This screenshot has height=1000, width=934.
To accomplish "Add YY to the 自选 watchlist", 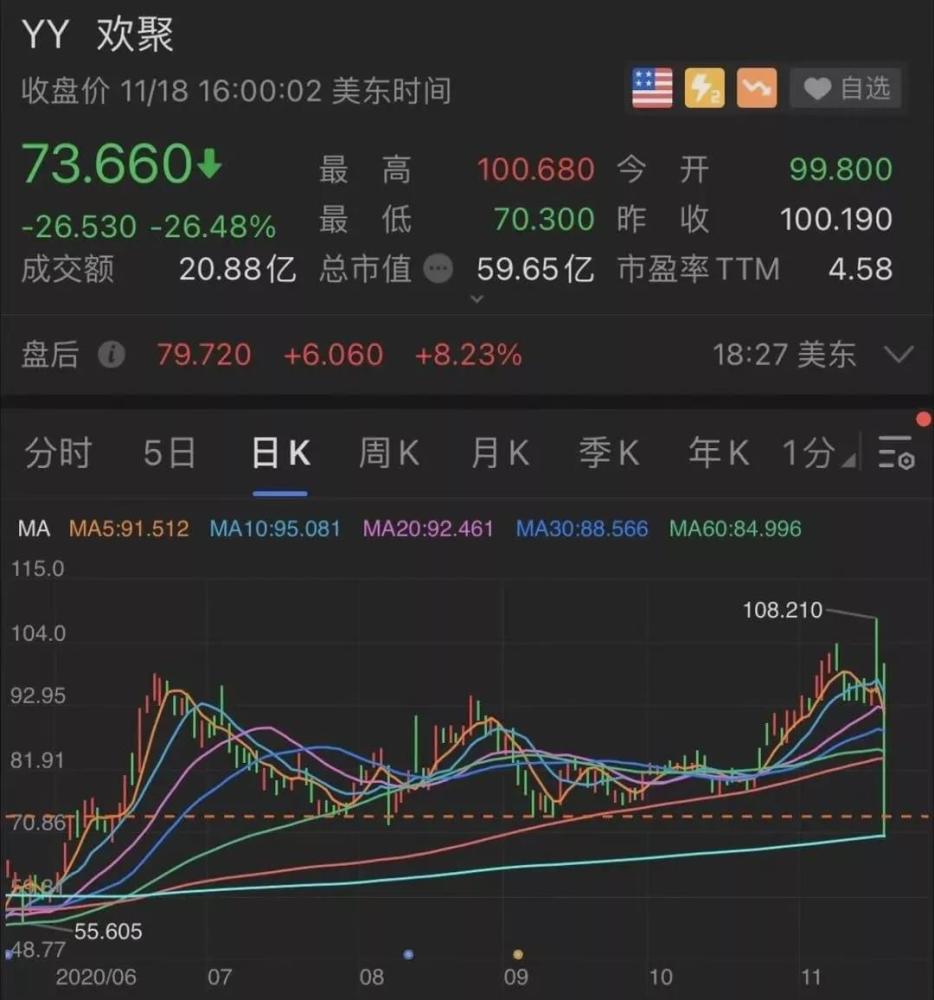I will (x=846, y=89).
